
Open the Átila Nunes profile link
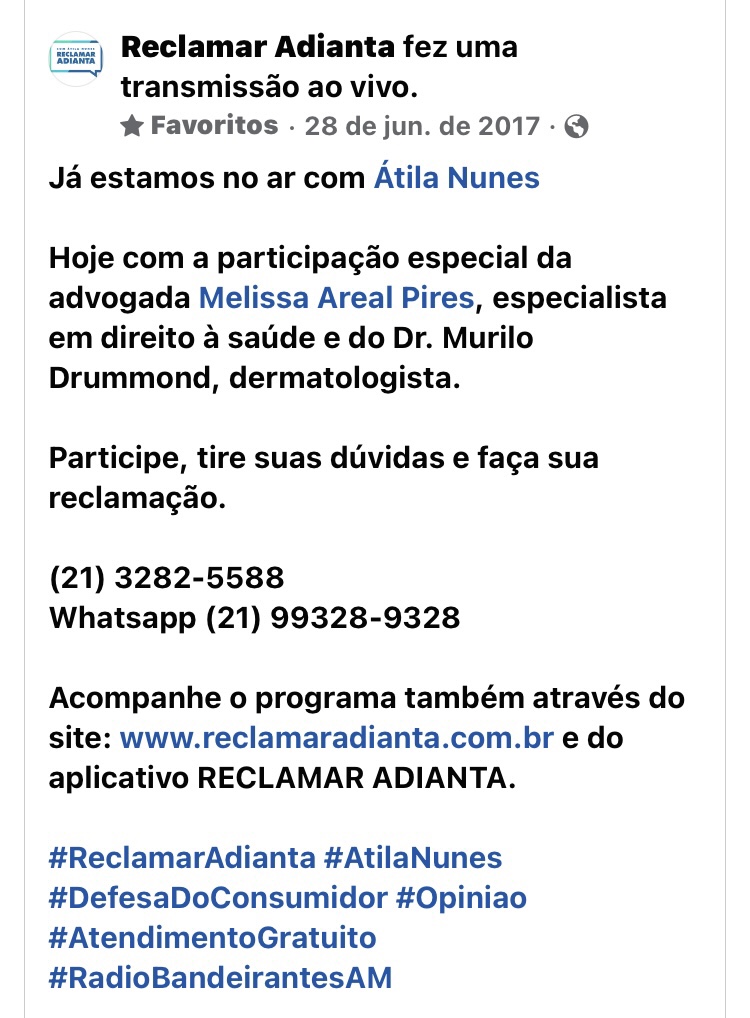[x=457, y=178]
